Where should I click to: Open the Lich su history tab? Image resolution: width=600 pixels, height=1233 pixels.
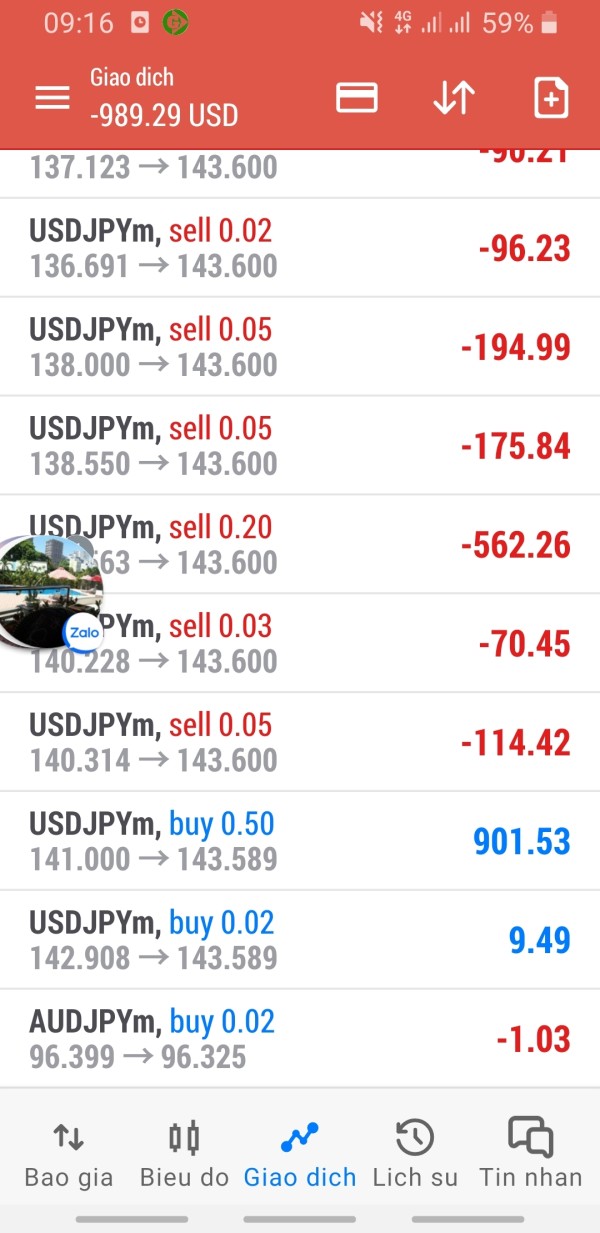point(415,1155)
